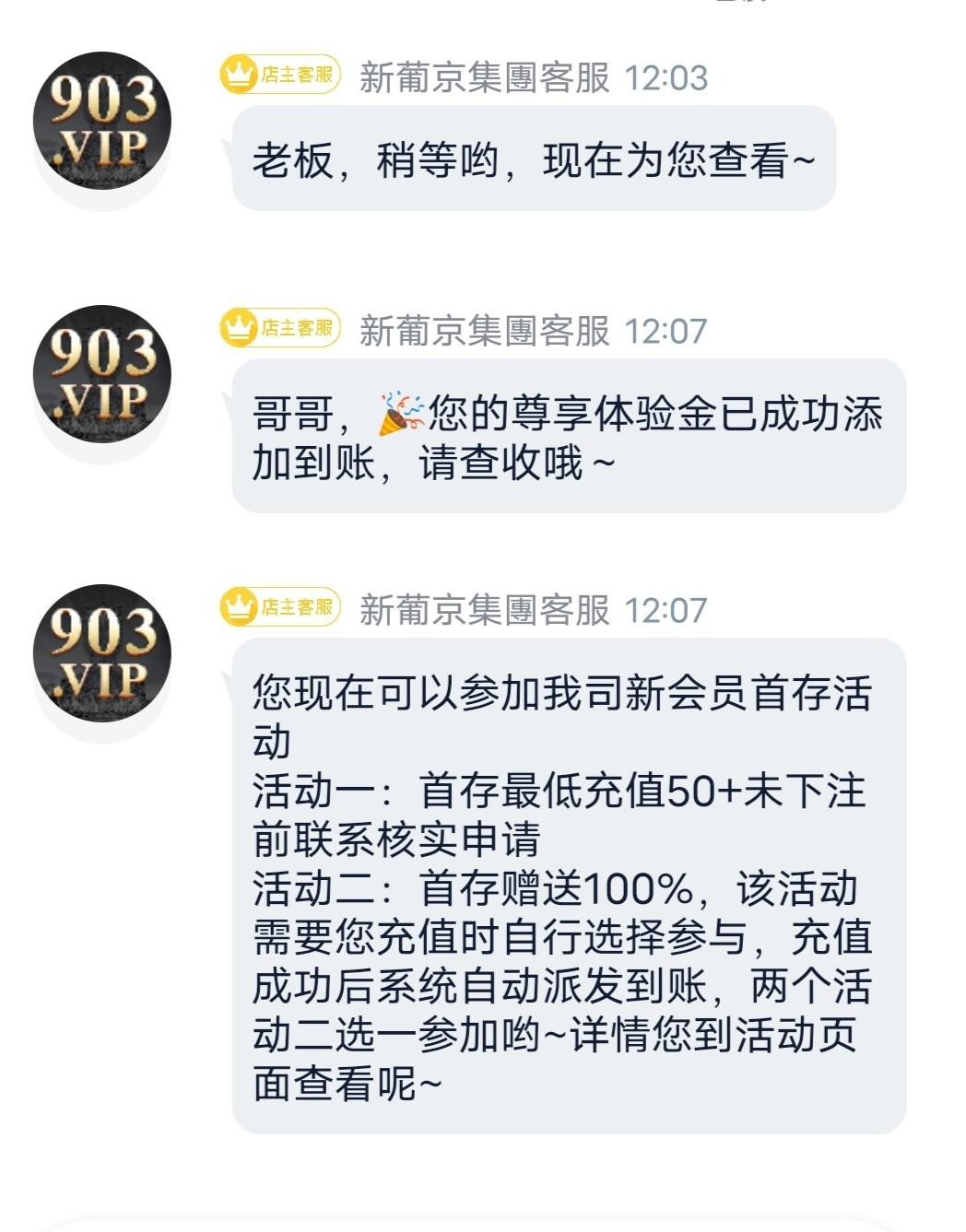The height and width of the screenshot is (1232, 966).
Task: Open sender avatar on the 12:03 message
Action: coord(102,121)
